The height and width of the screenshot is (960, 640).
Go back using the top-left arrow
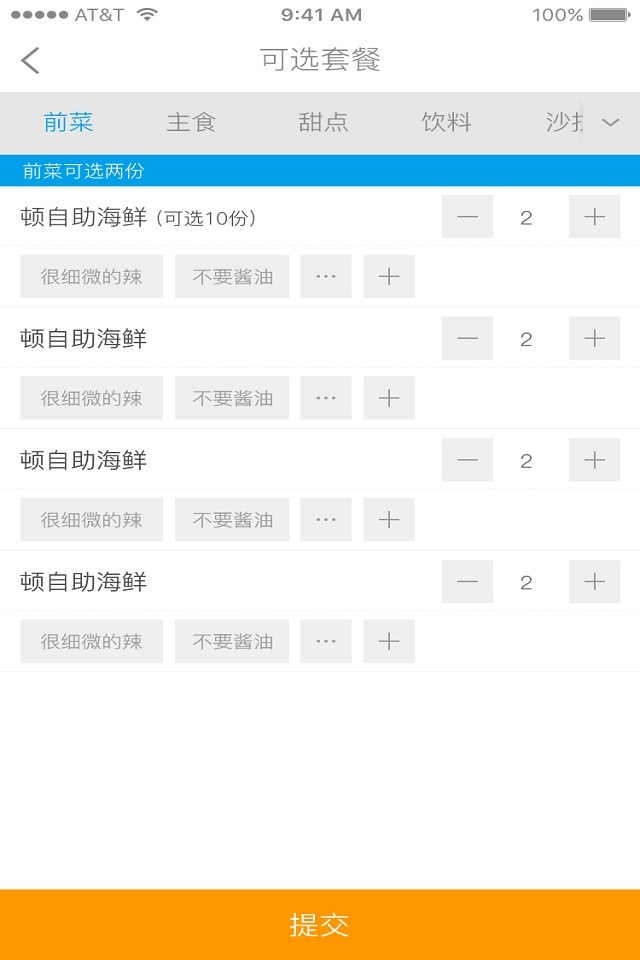tap(31, 60)
